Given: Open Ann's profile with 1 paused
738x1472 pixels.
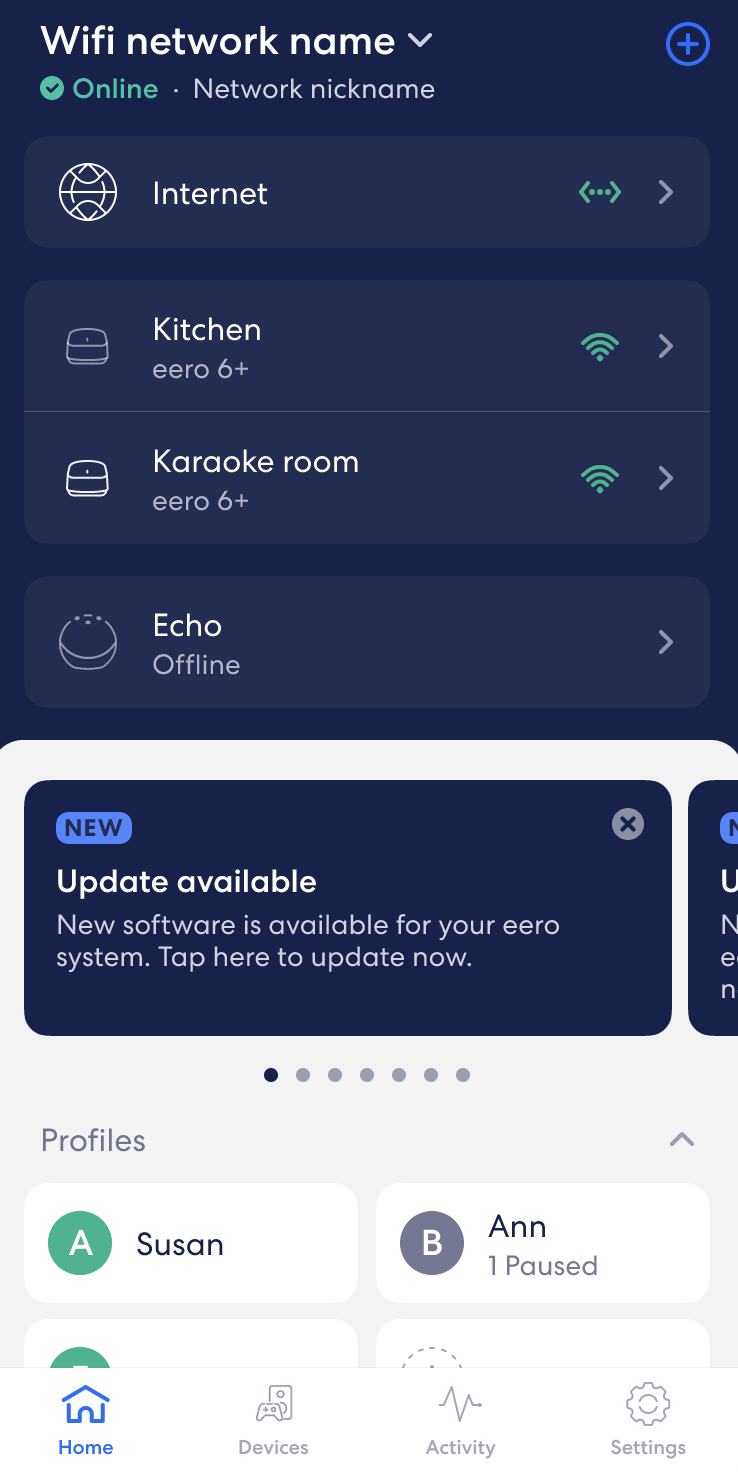Looking at the screenshot, I should click(542, 1244).
